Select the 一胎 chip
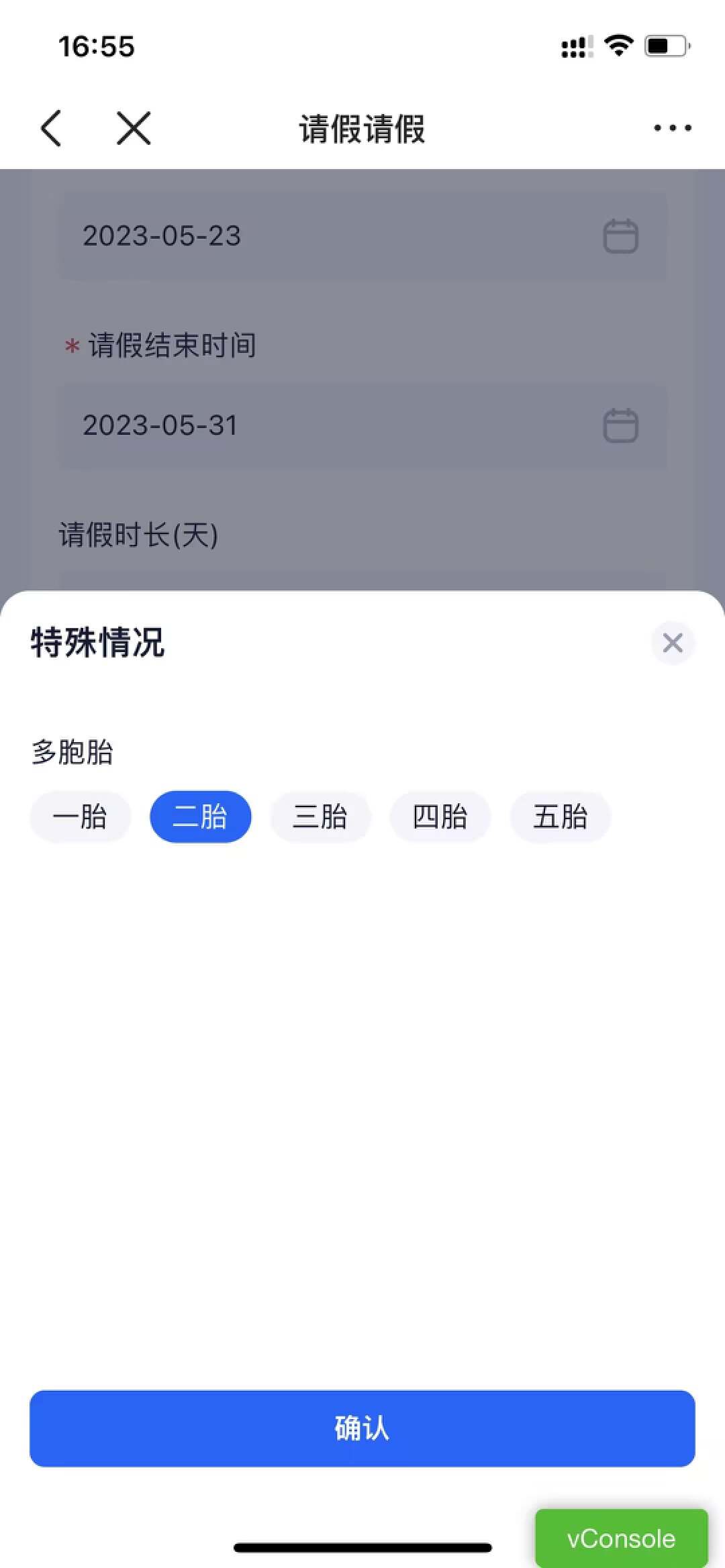 pyautogui.click(x=80, y=817)
